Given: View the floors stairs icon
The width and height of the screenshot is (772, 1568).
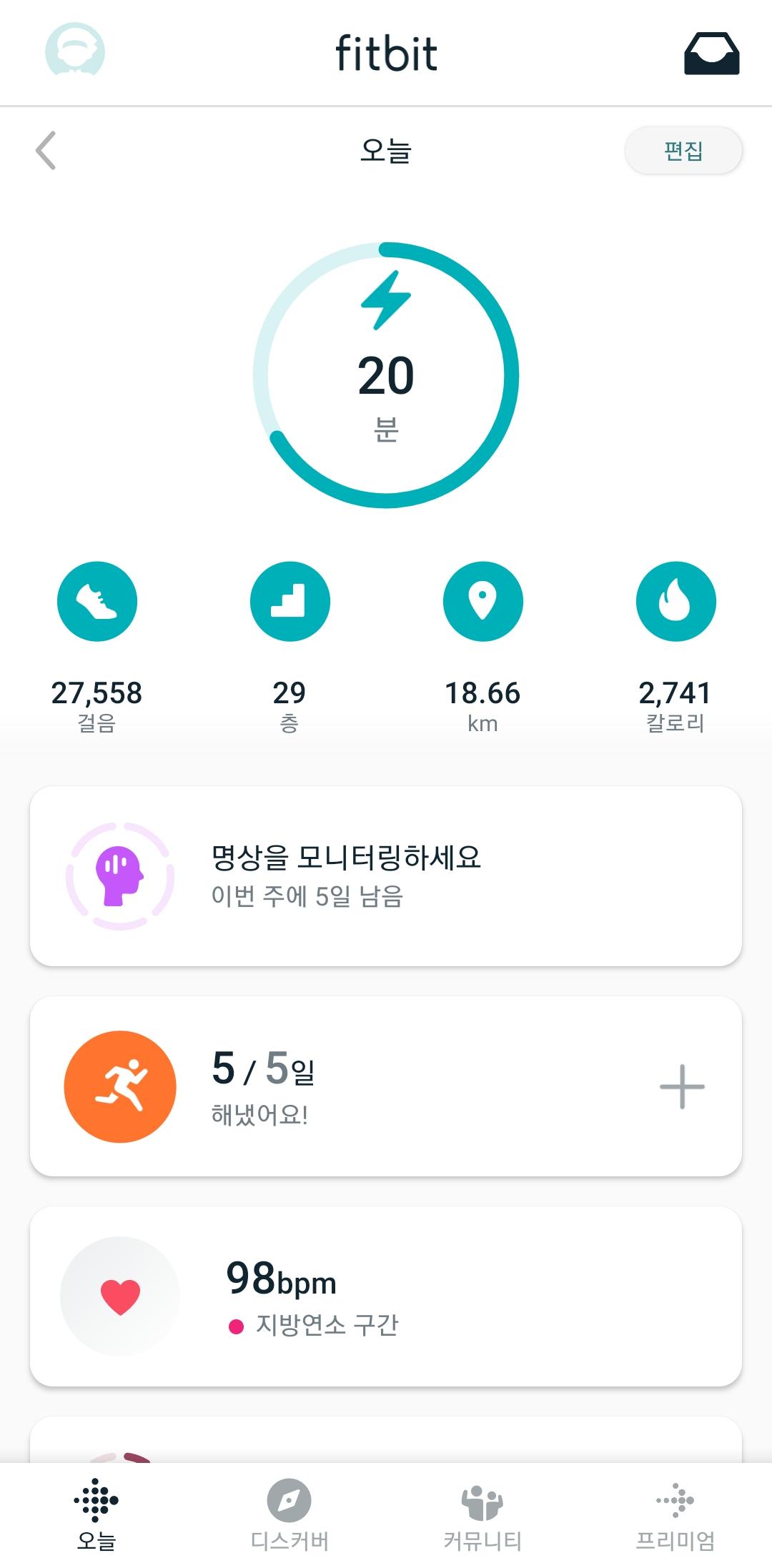Looking at the screenshot, I should click(289, 601).
